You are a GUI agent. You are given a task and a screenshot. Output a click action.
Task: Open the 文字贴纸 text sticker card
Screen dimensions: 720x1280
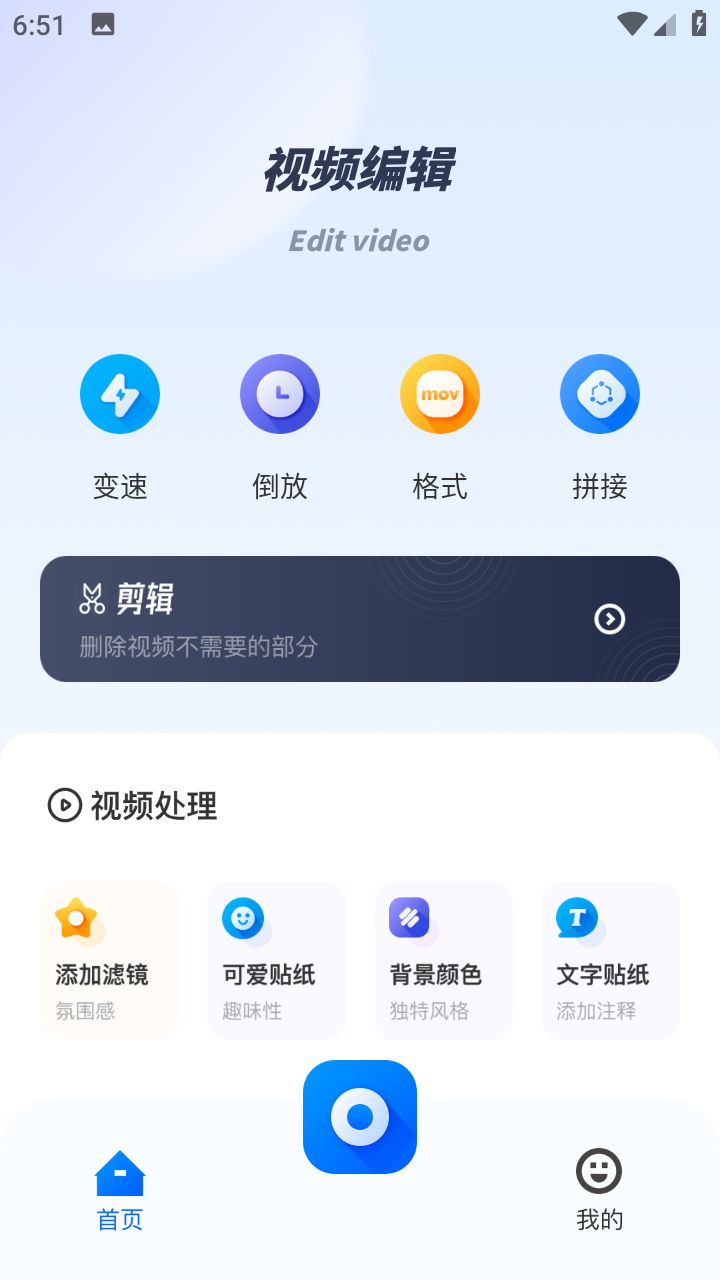pos(610,960)
